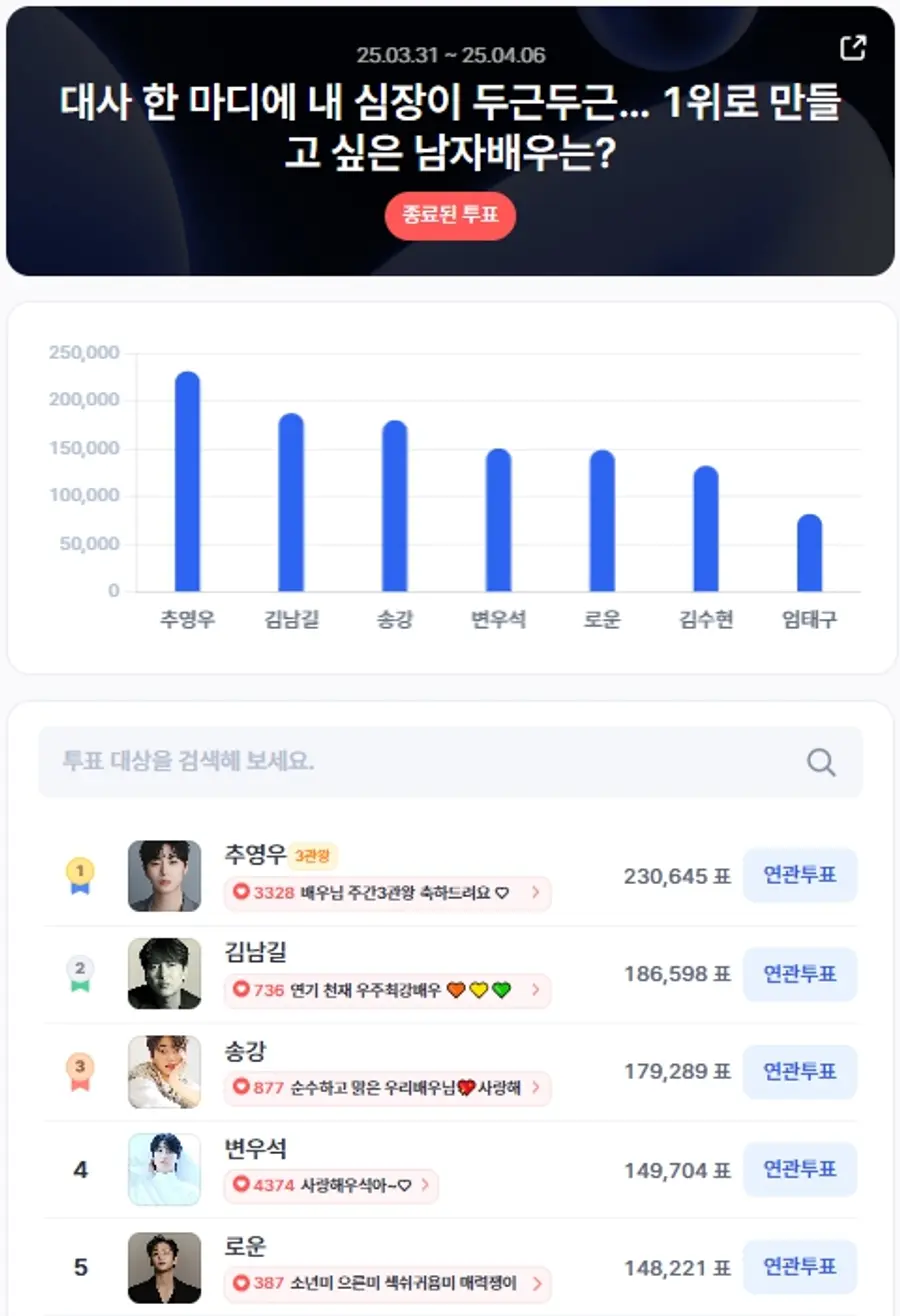View 김남길's profile photo

tap(164, 974)
